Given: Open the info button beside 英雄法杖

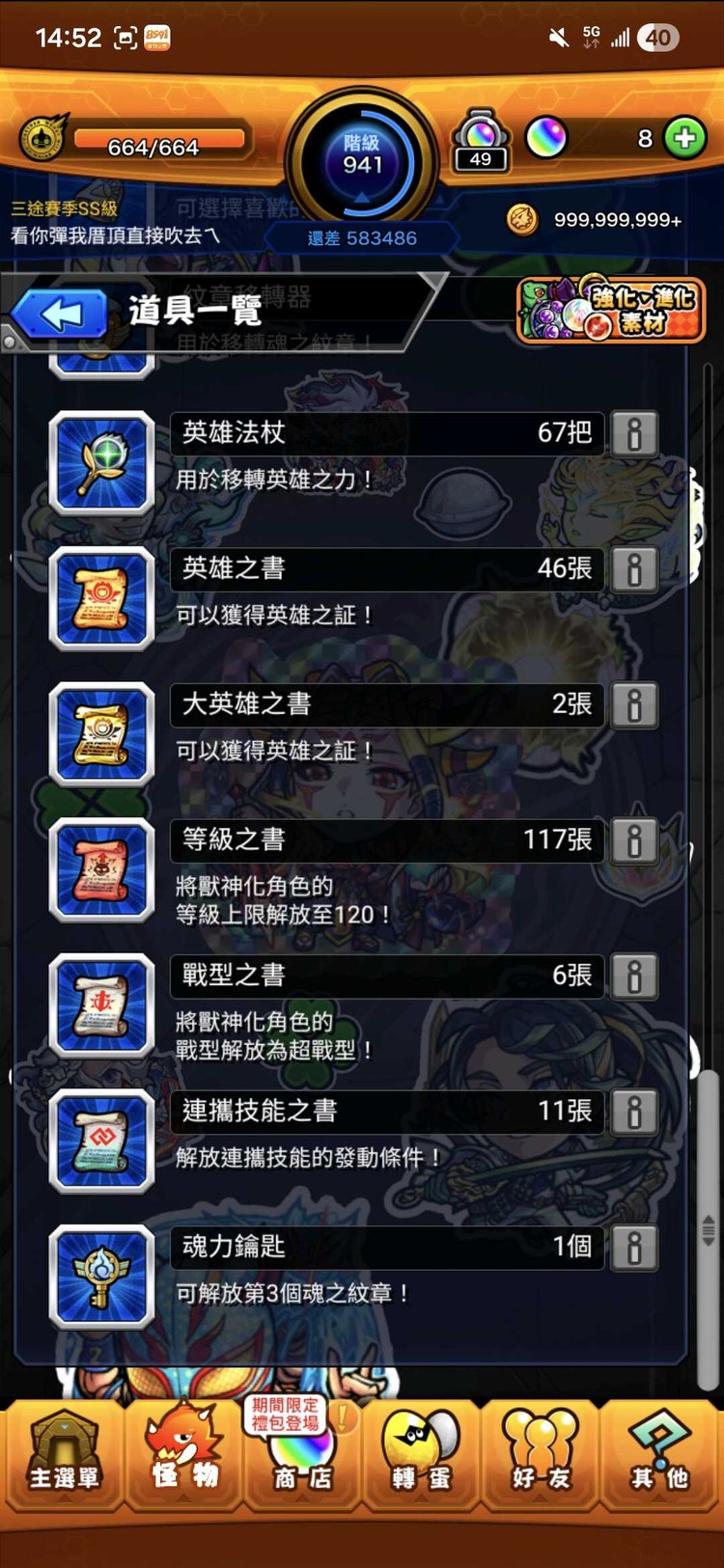Looking at the screenshot, I should click(634, 434).
